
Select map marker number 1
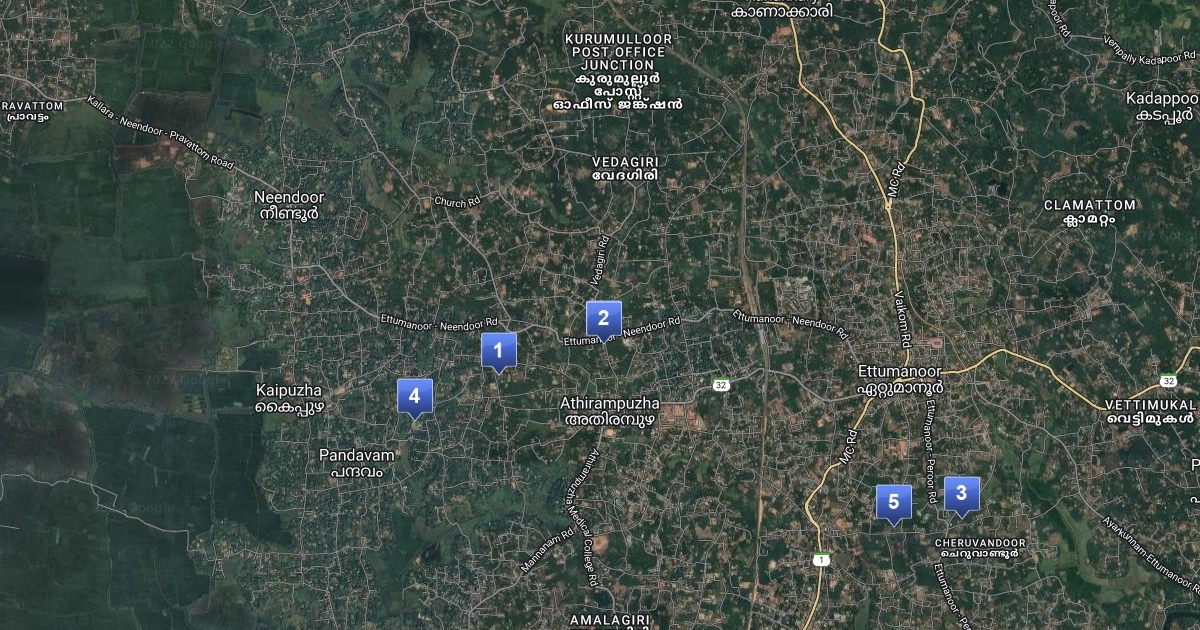tap(498, 352)
